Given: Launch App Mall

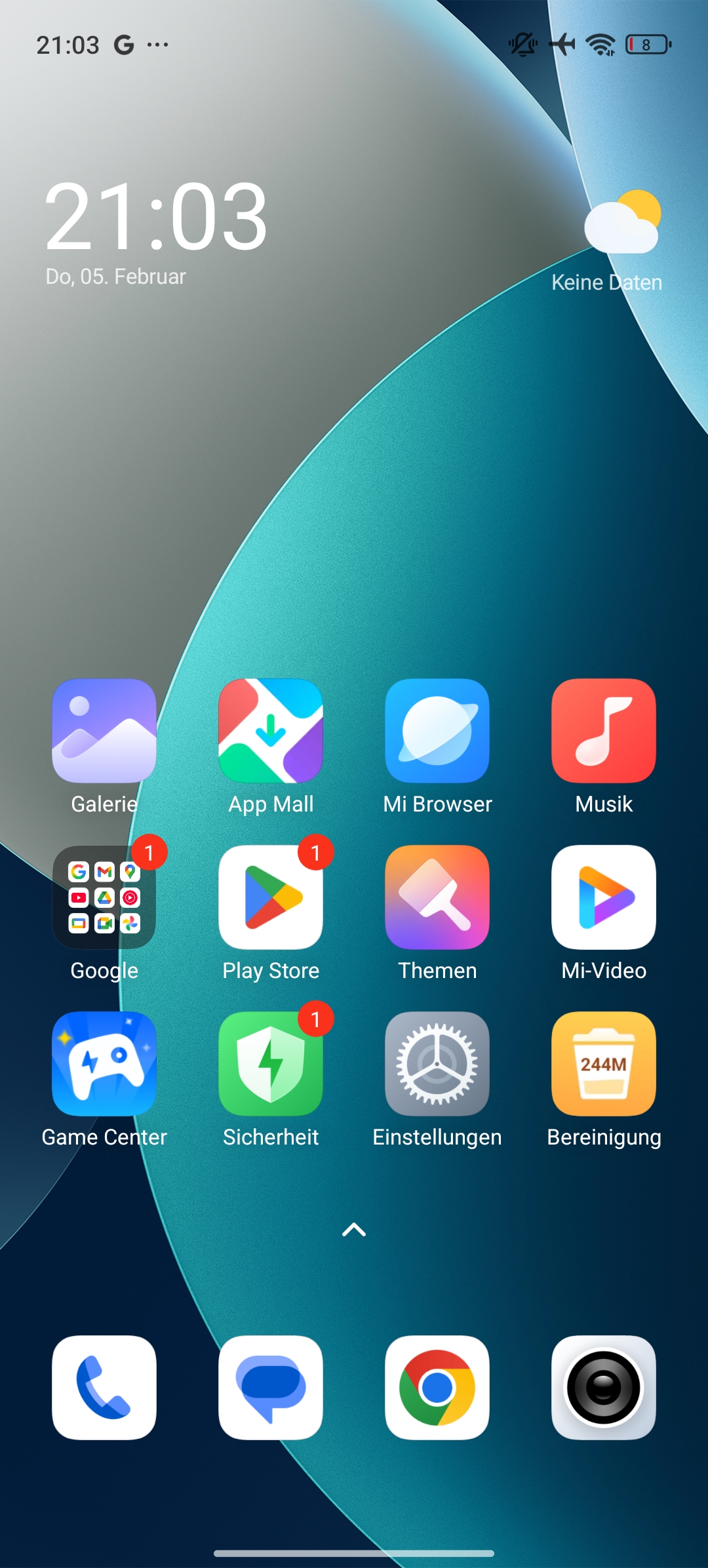Looking at the screenshot, I should (x=271, y=731).
